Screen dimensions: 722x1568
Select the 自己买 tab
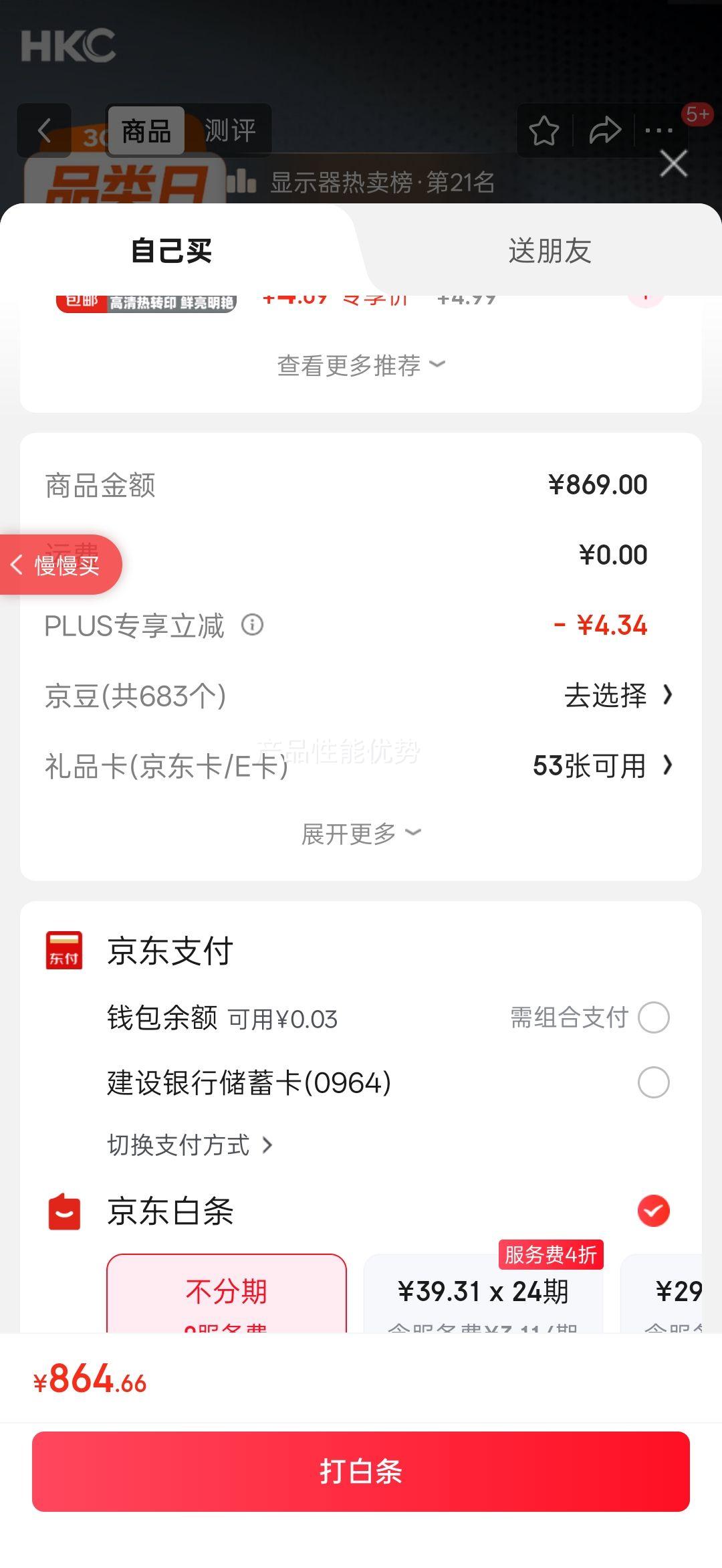coord(172,252)
